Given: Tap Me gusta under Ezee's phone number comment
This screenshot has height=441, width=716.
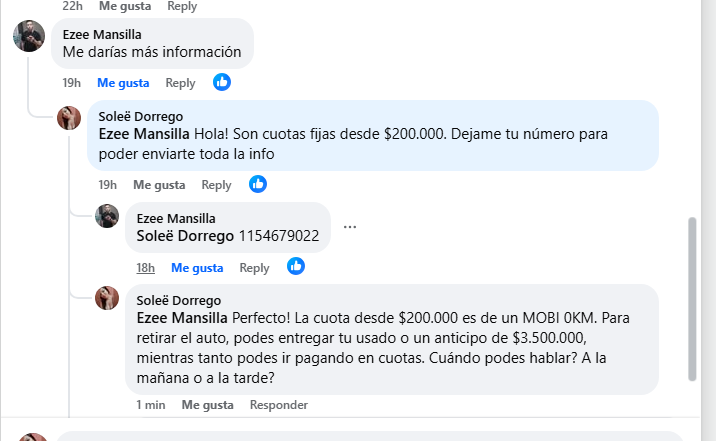Looking at the screenshot, I should pos(197,268).
